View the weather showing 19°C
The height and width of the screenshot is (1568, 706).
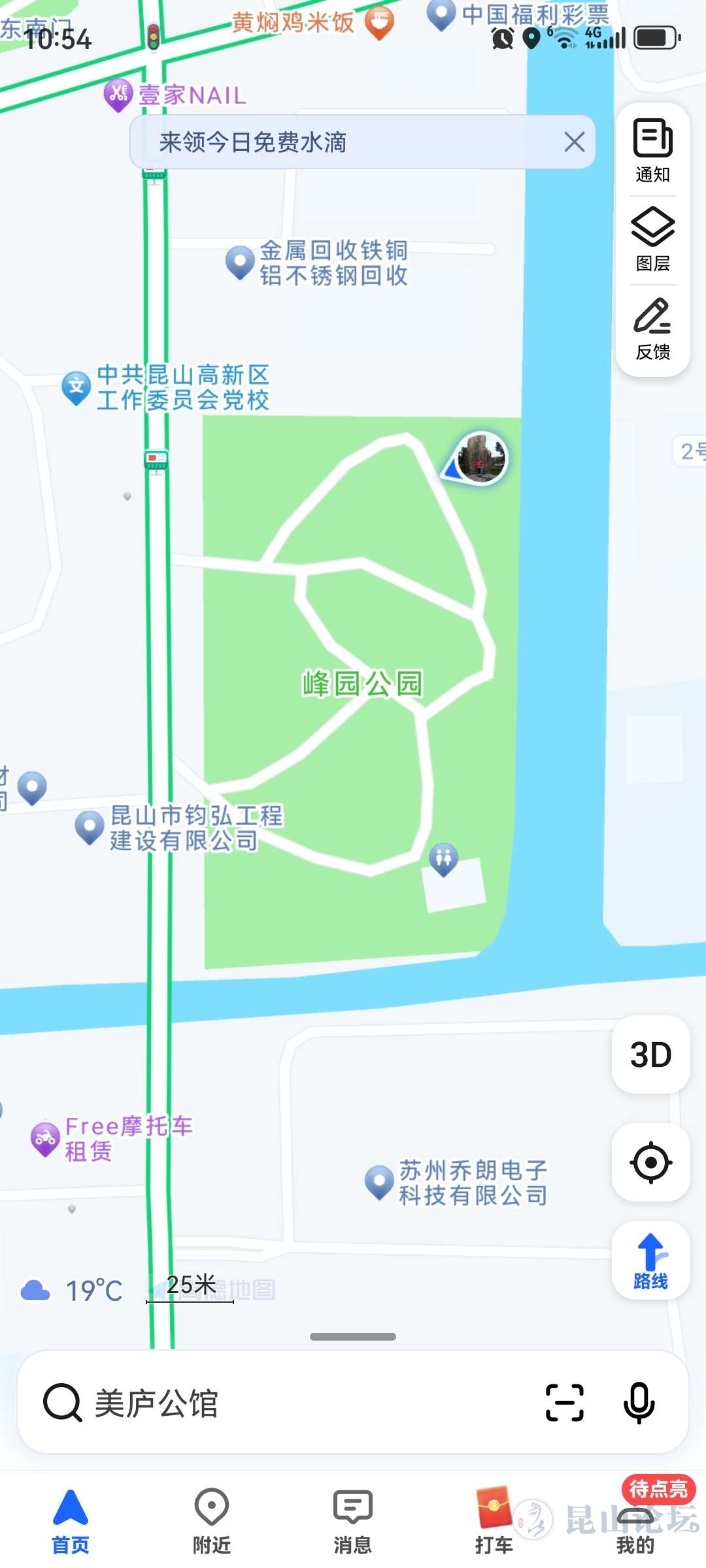[x=72, y=1290]
